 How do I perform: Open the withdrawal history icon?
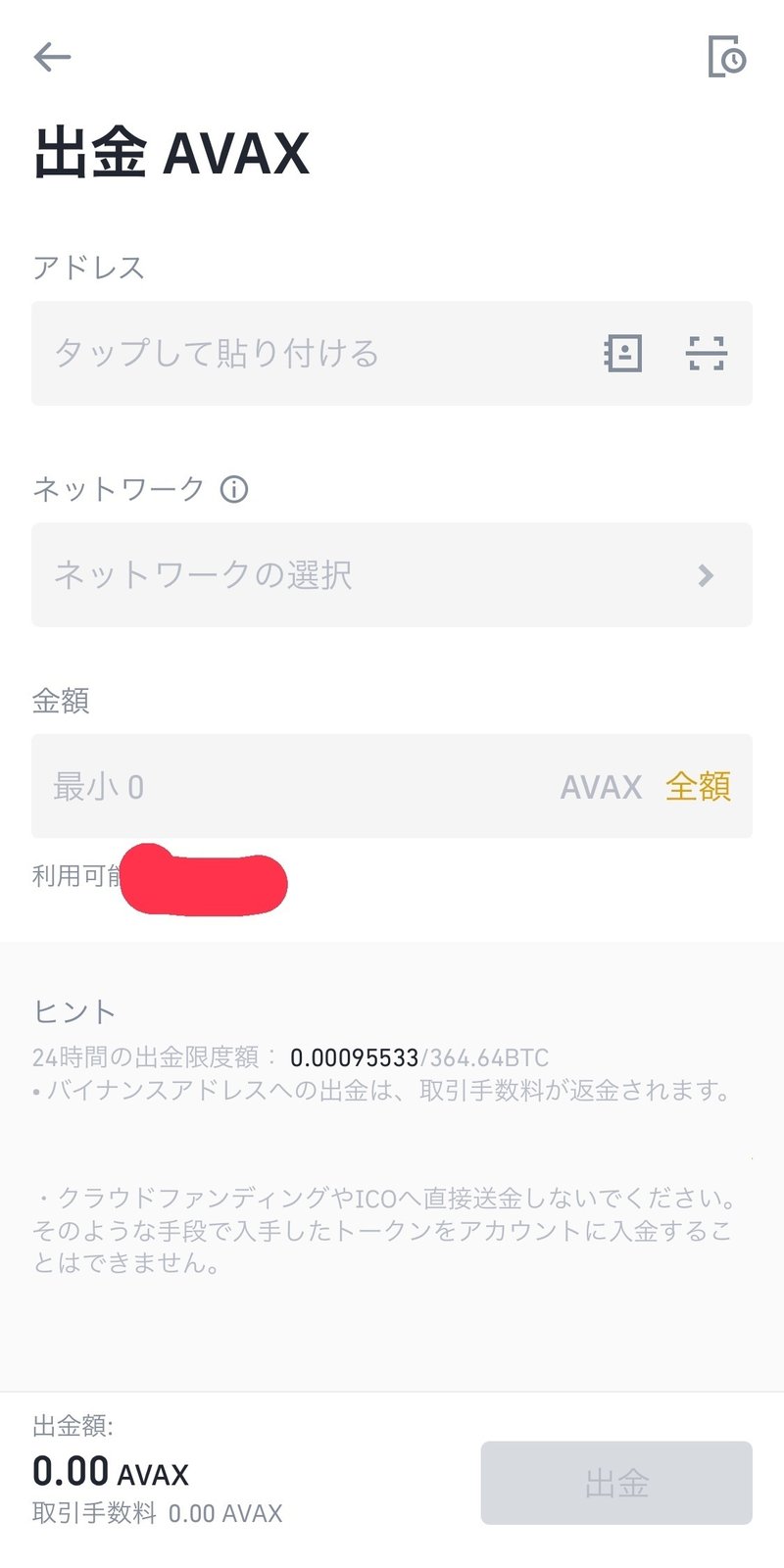pyautogui.click(x=727, y=57)
